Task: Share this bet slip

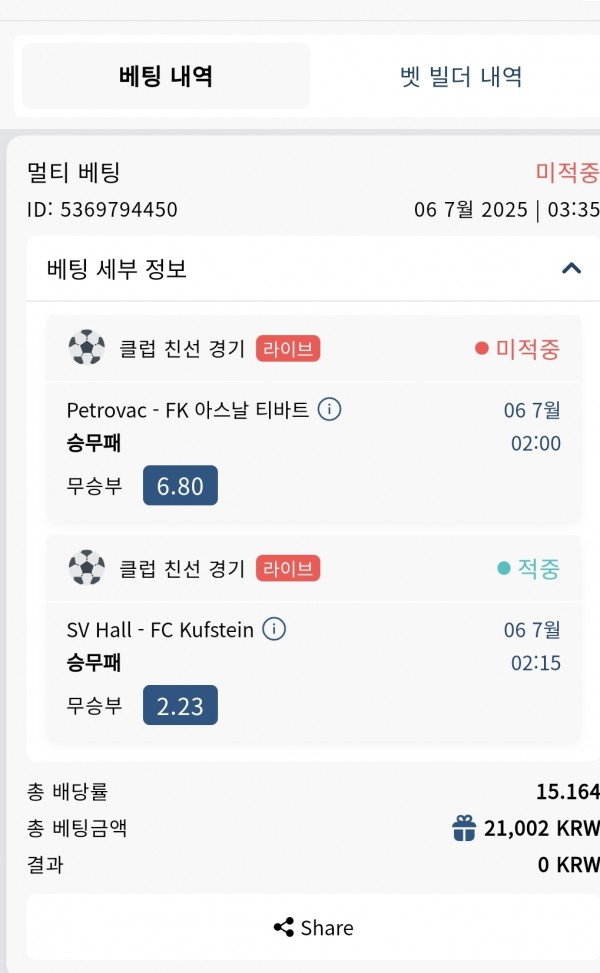Action: tap(313, 928)
